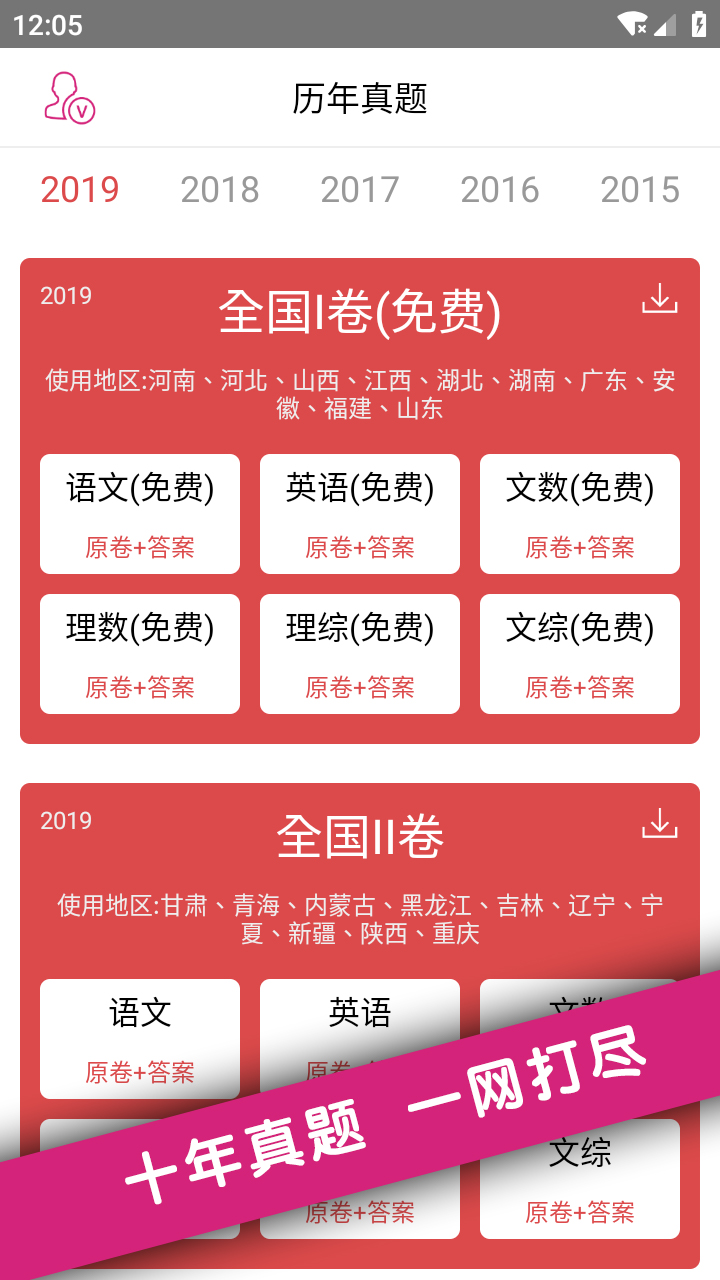Viewport: 720px width, 1280px height.
Task: Click 原卷+答案 under 文综(免费)
Action: pos(579,687)
